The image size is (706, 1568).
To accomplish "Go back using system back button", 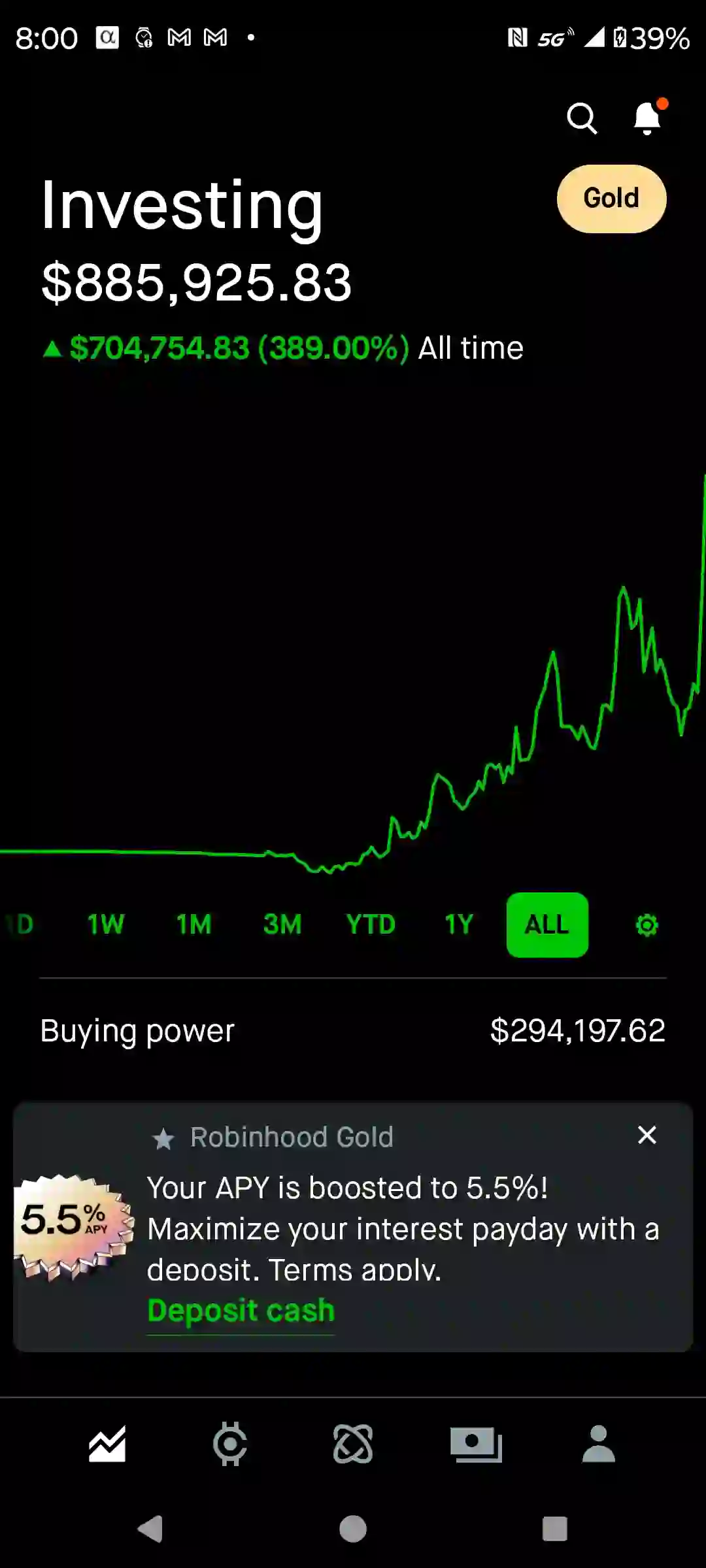I will coord(150,1529).
